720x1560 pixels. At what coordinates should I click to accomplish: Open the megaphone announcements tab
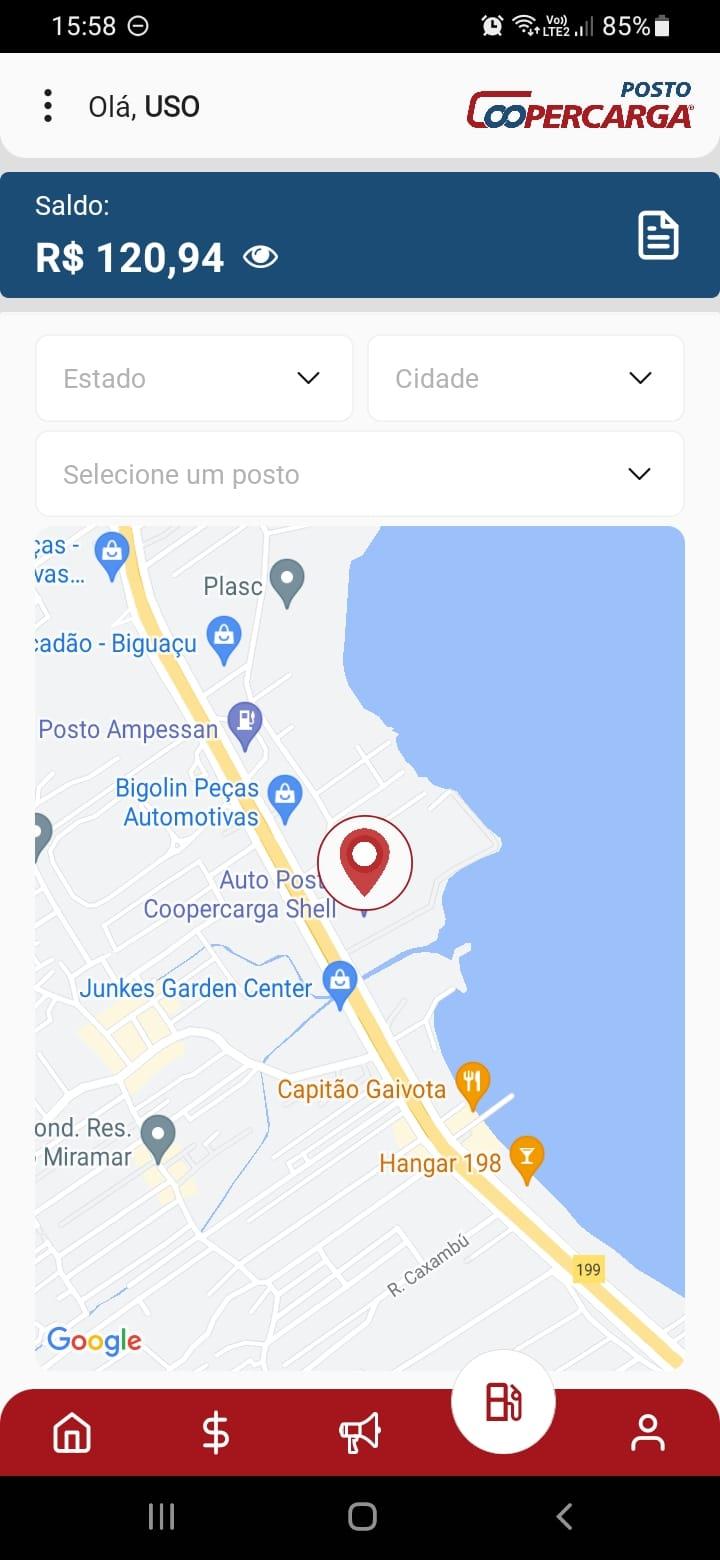coord(360,1433)
